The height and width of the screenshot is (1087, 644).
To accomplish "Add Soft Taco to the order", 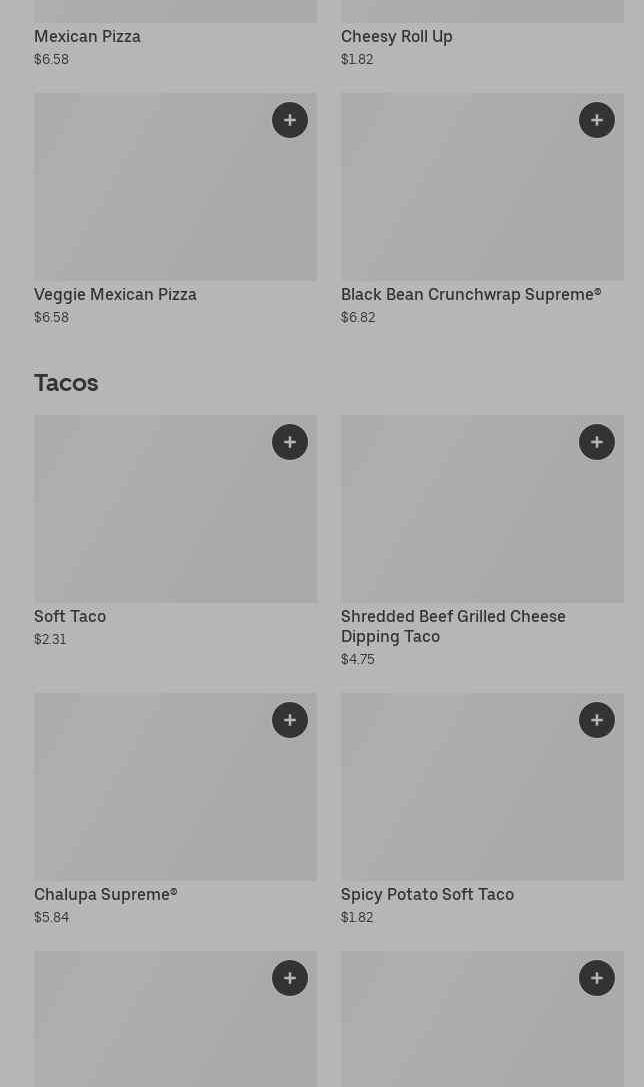I will pos(290,442).
